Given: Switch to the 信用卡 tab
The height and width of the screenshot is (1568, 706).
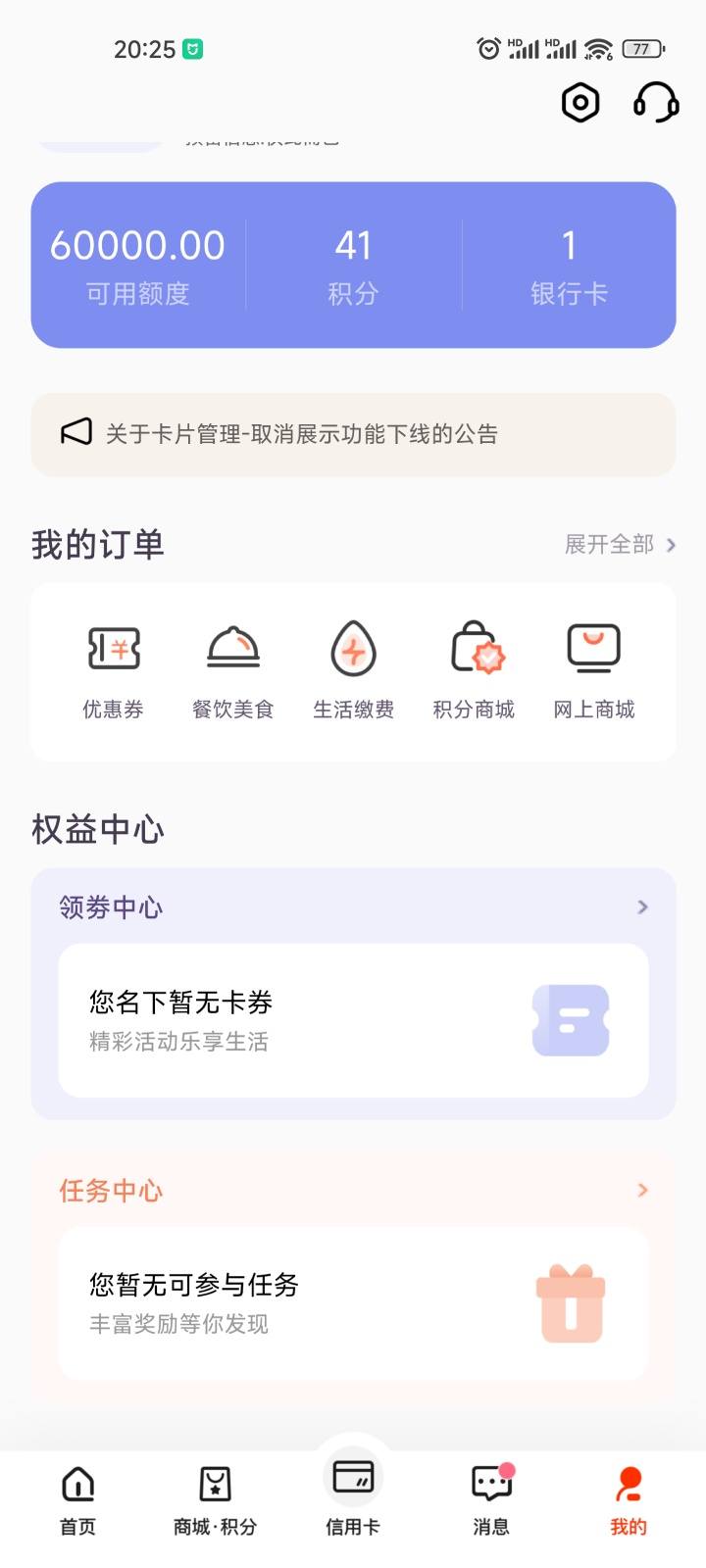Looking at the screenshot, I should tap(353, 1494).
